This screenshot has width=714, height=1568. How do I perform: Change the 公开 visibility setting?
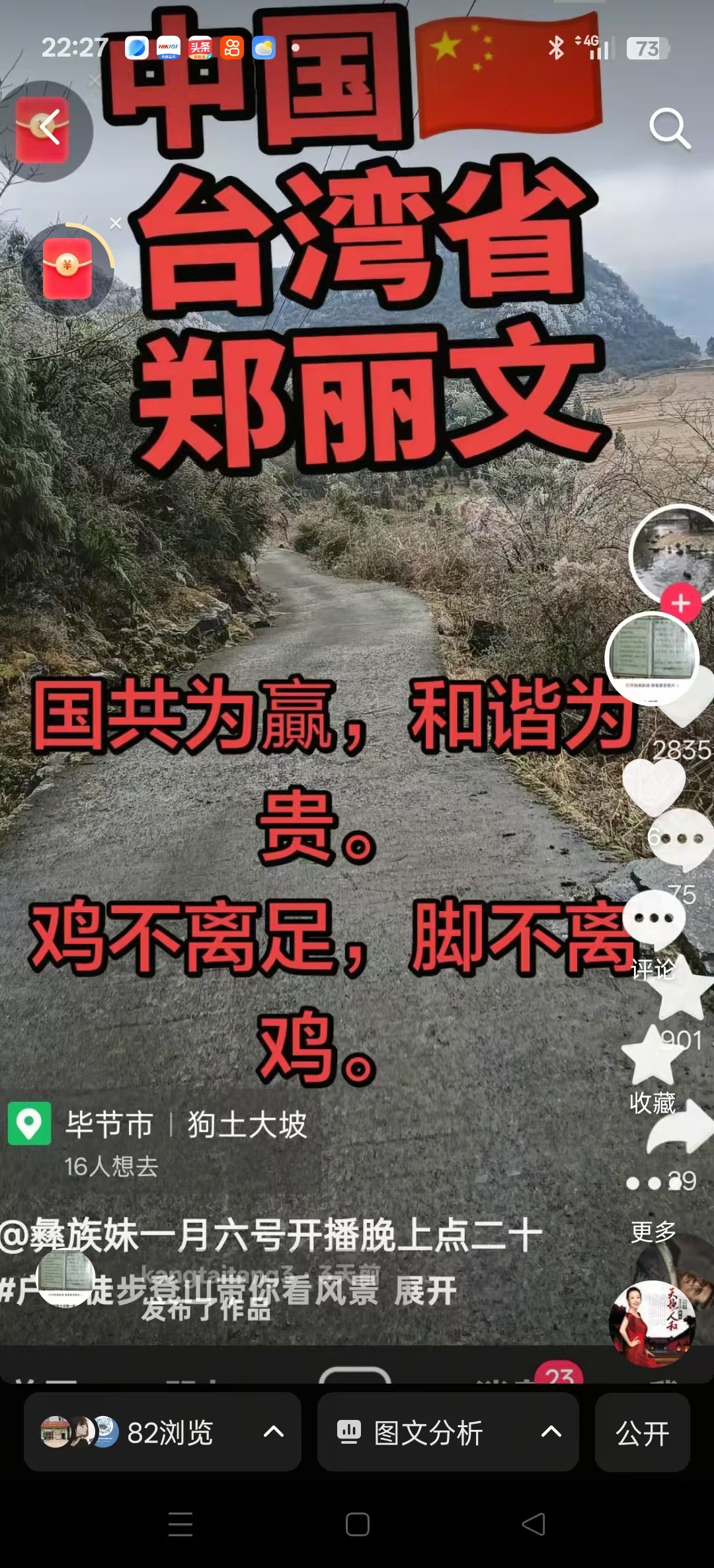click(642, 1432)
